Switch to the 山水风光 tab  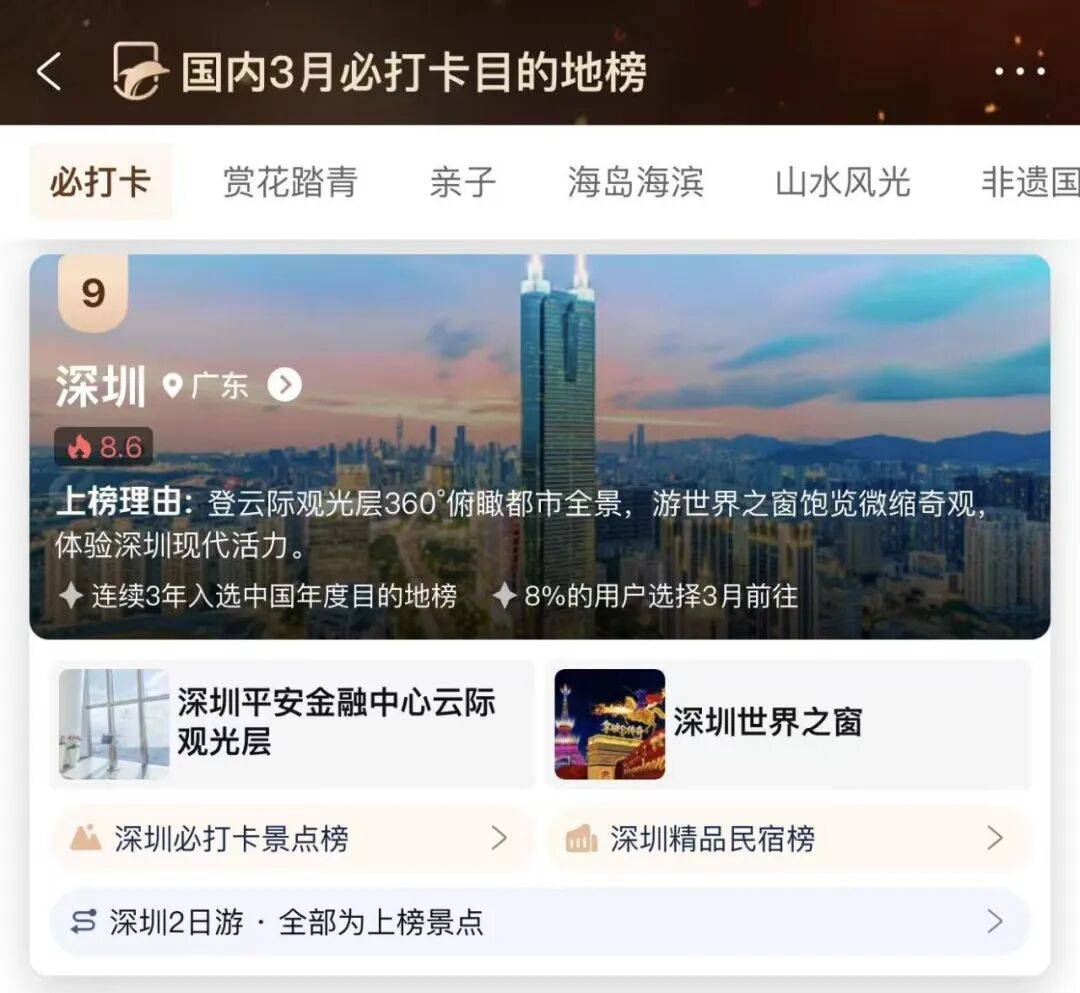point(842,182)
